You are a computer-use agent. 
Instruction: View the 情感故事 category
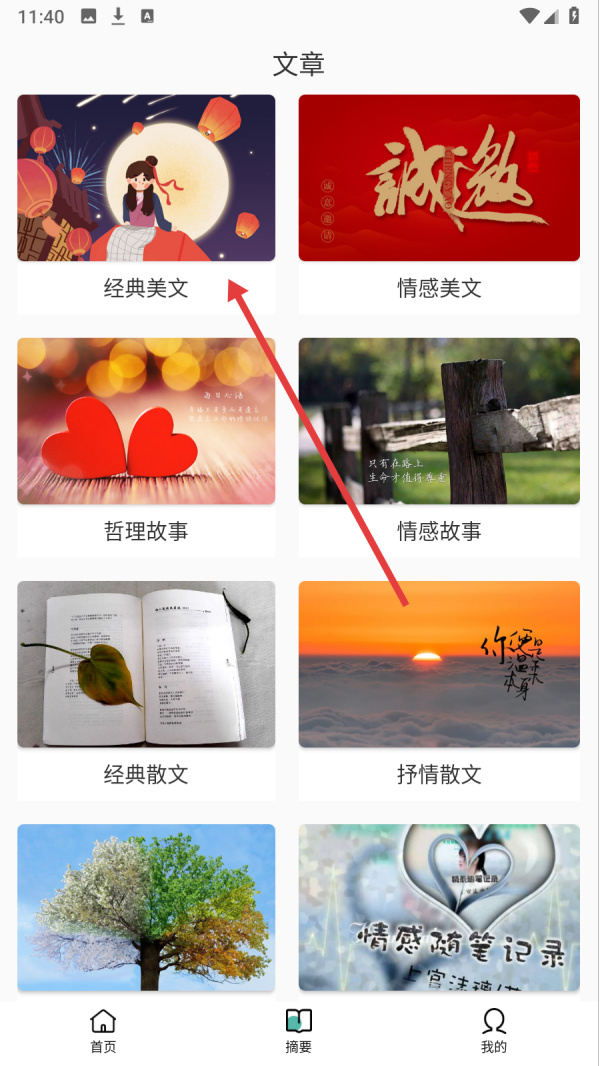coord(439,447)
